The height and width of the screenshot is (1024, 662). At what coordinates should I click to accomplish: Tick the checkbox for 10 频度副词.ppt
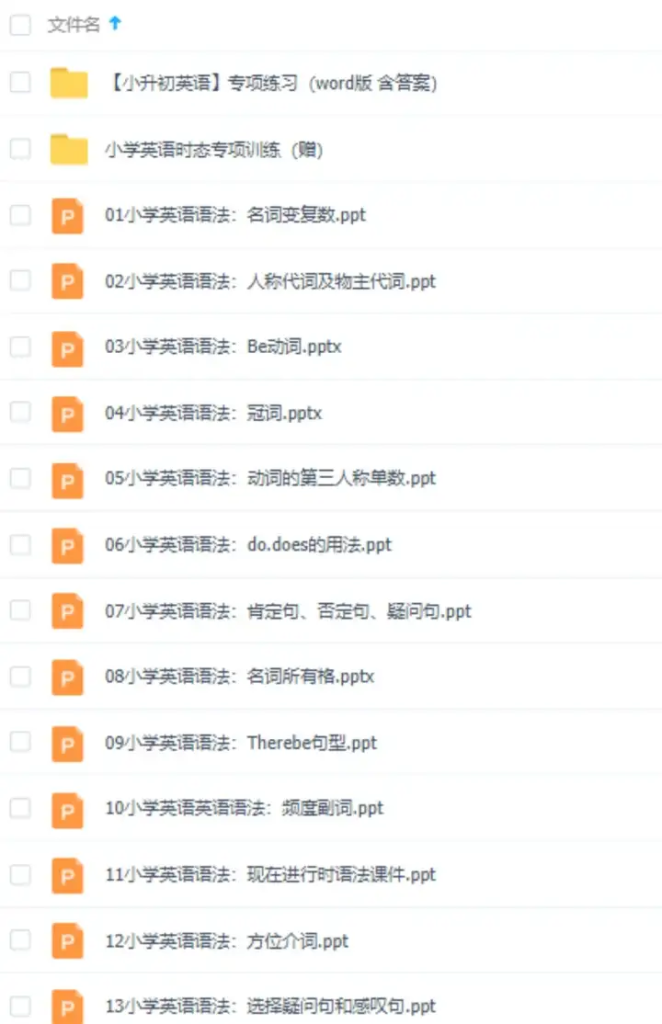tap(20, 808)
